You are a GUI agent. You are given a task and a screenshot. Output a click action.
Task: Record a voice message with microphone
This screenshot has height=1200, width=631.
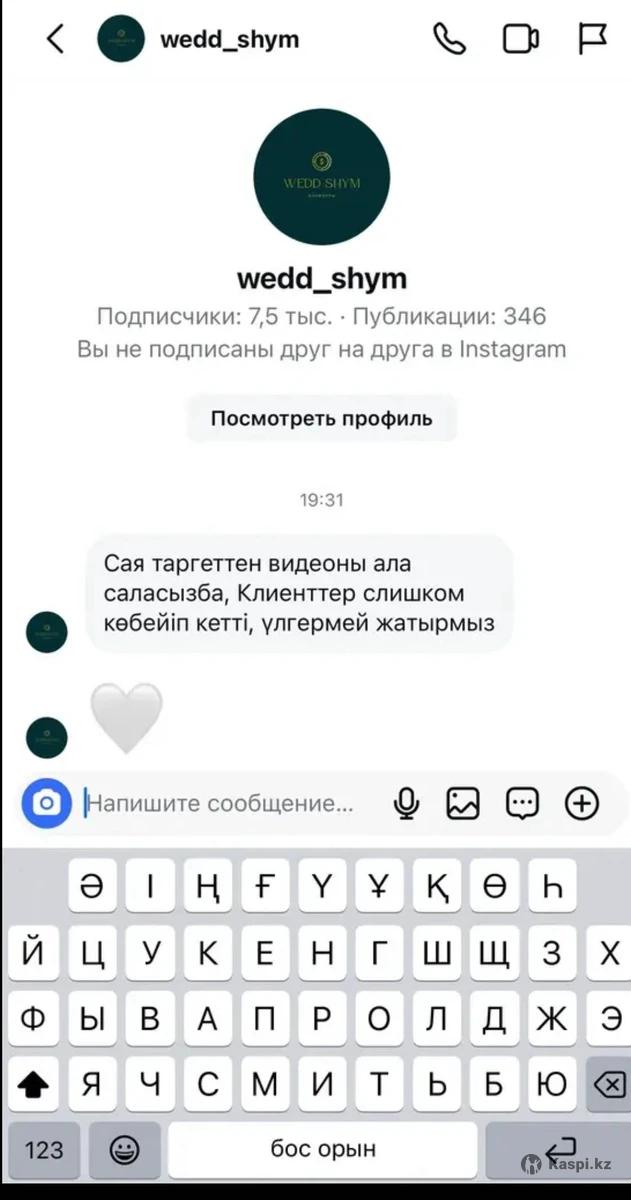406,803
